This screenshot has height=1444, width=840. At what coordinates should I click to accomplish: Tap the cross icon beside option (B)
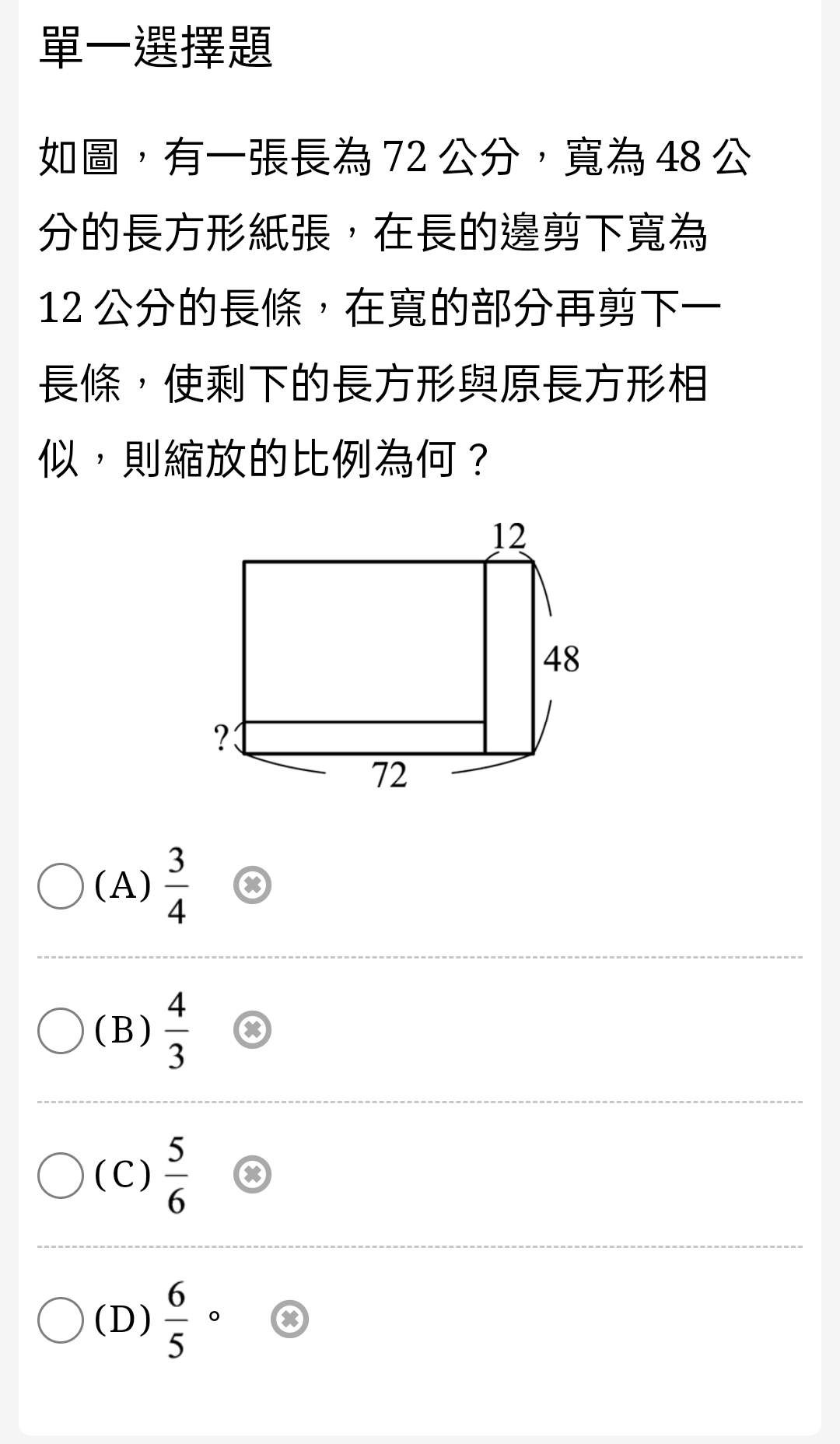(253, 1030)
